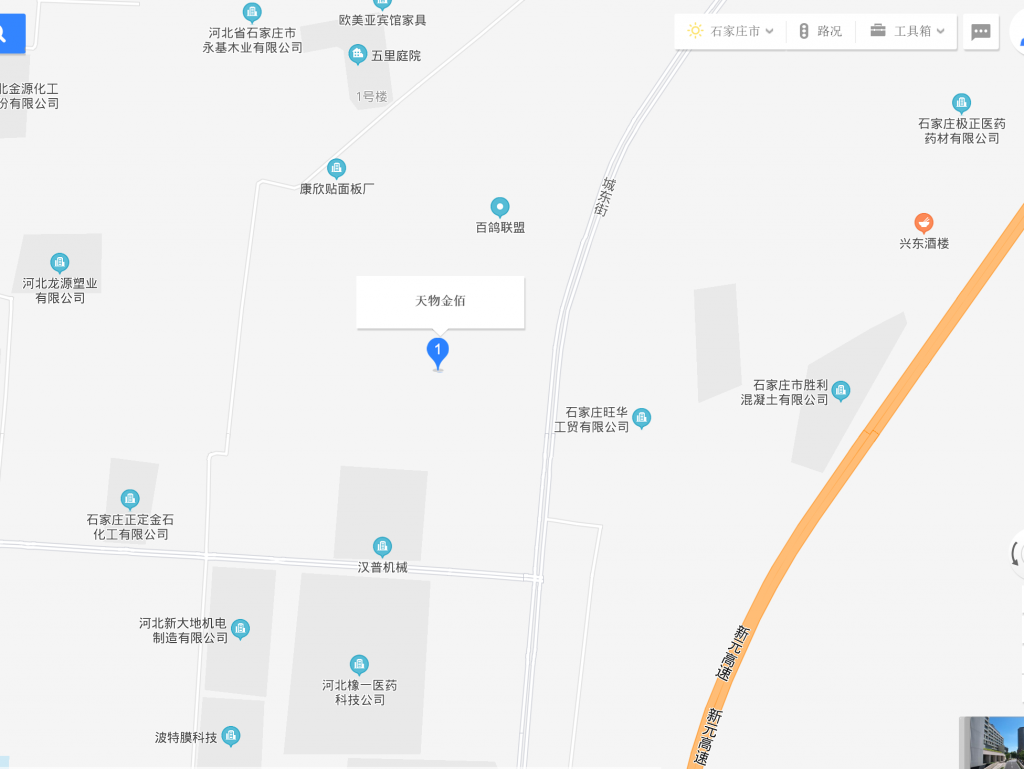
Task: Select the 五里庭院 map marker
Action: click(357, 55)
